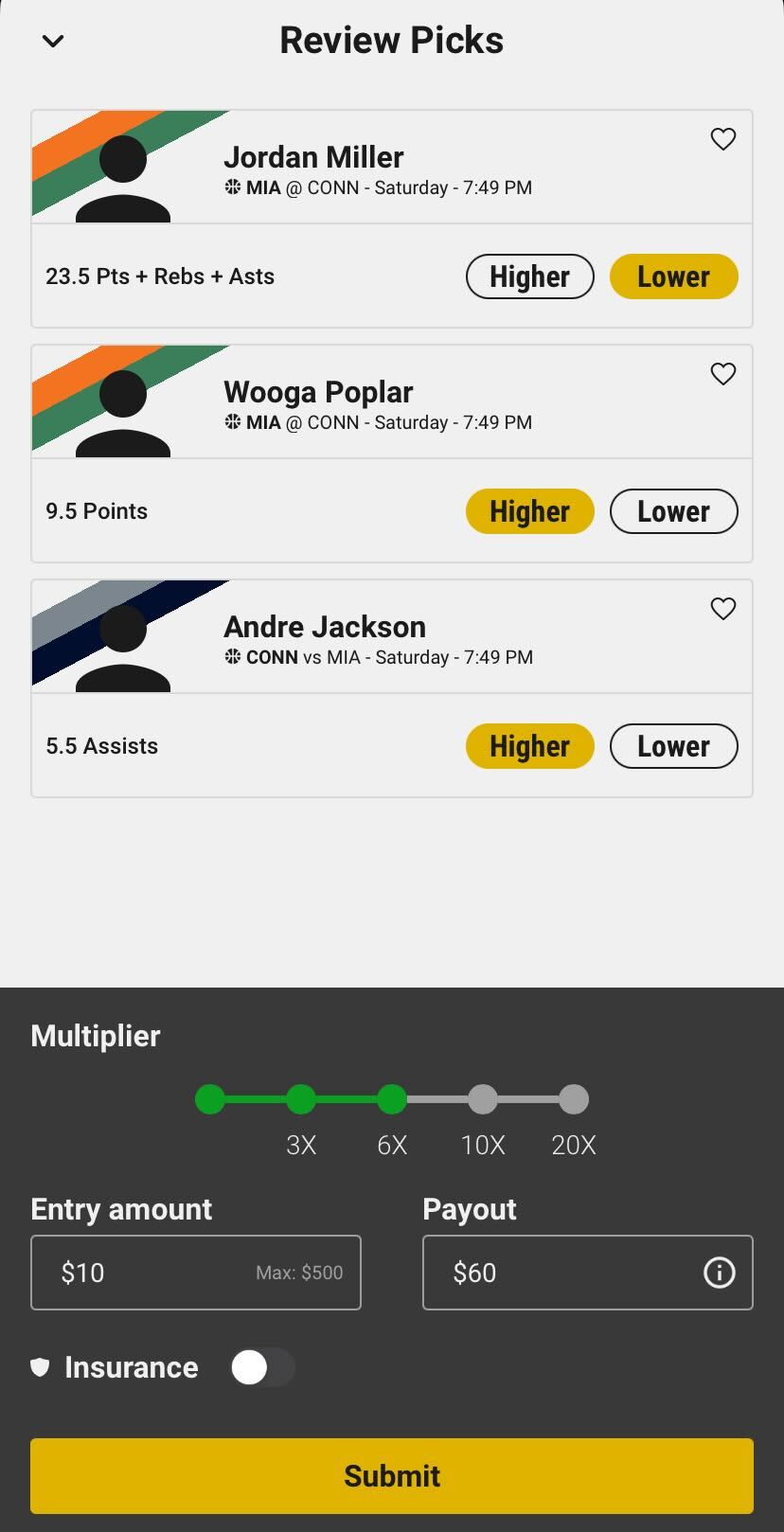Viewport: 784px width, 1532px height.
Task: Choose Higher for Wooga Poplar's 9.5 Points
Action: click(x=530, y=511)
